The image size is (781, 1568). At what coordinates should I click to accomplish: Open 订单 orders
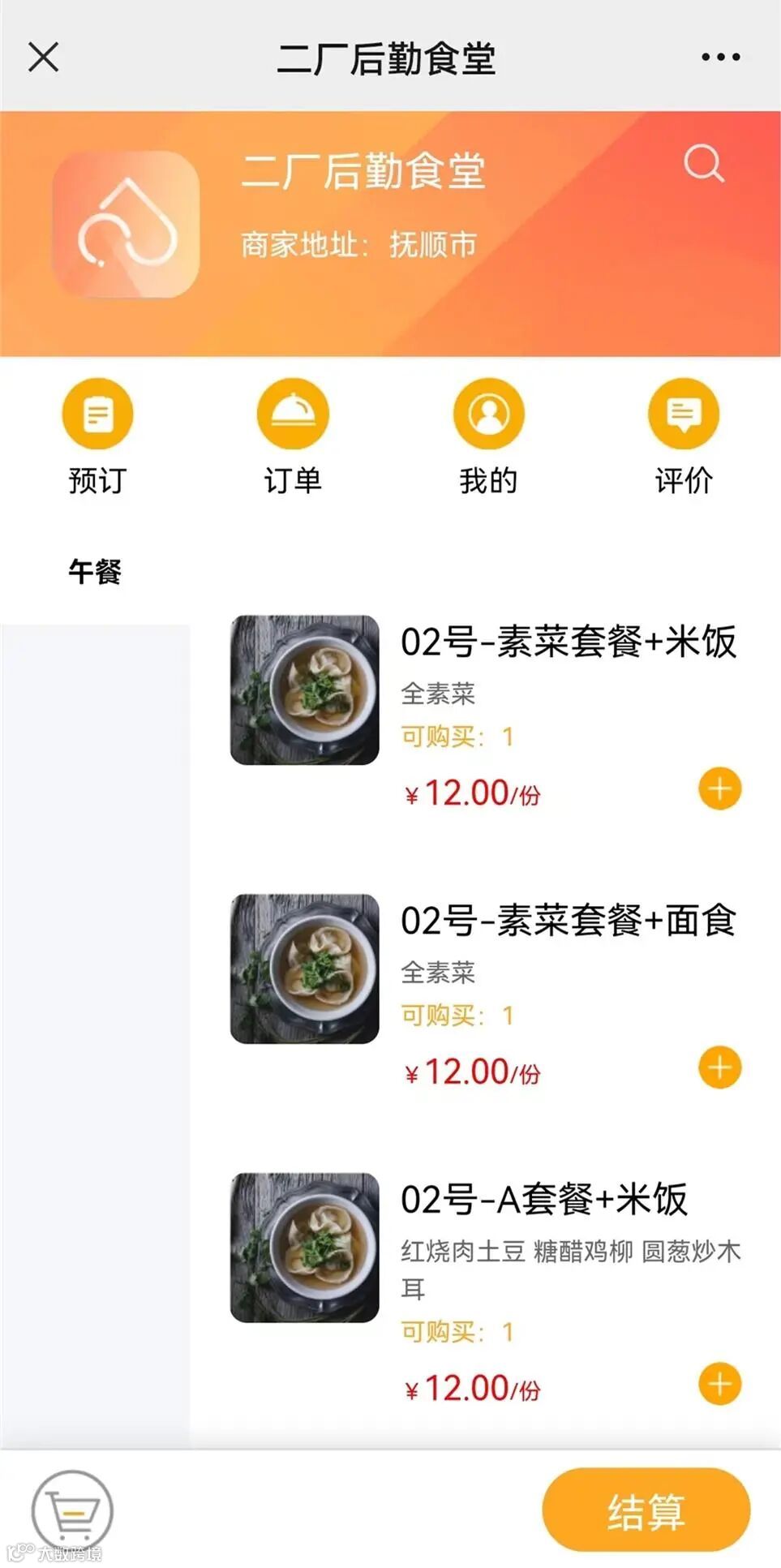click(x=293, y=436)
